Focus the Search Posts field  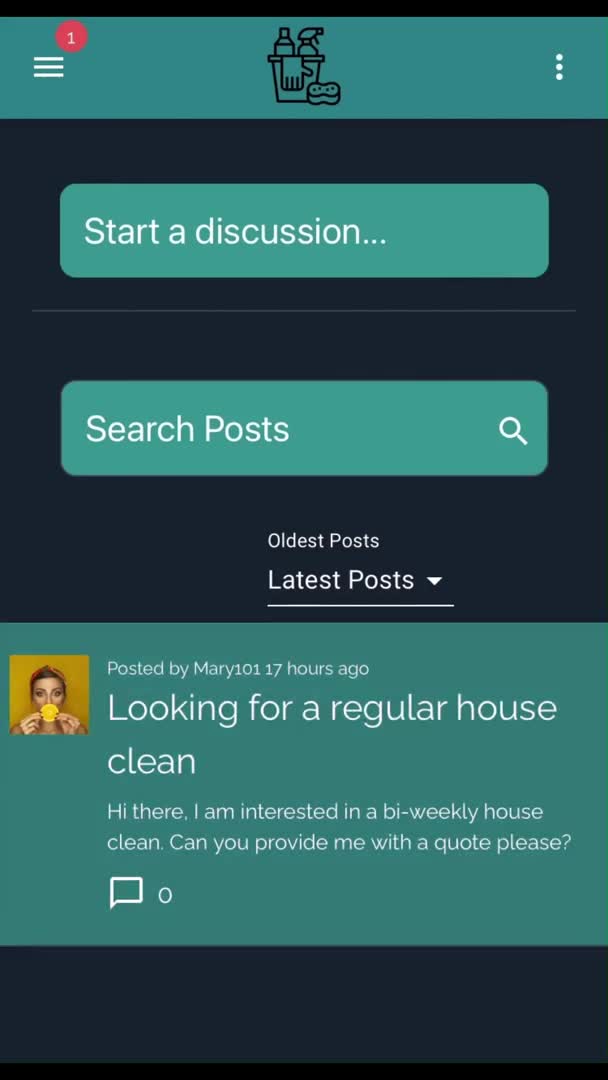pos(270,429)
